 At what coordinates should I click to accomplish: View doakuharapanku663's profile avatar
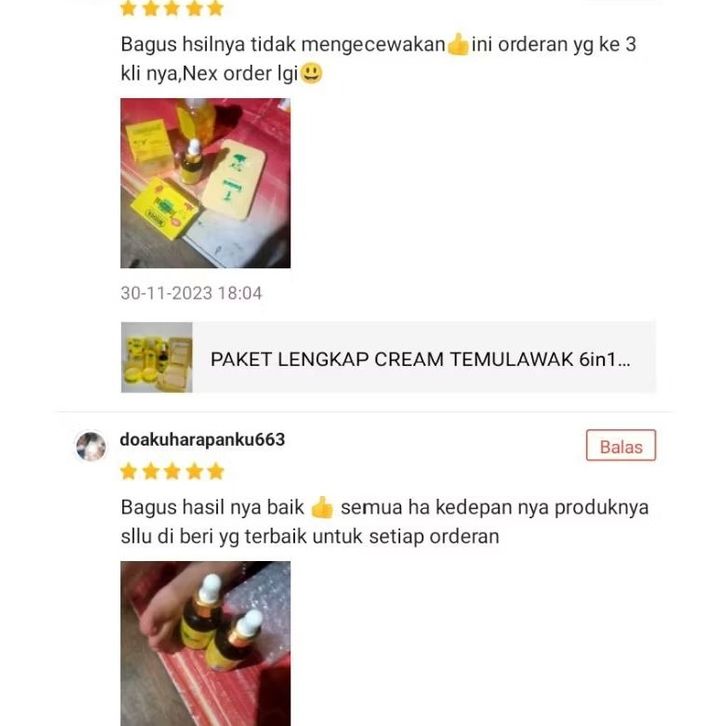tap(91, 446)
